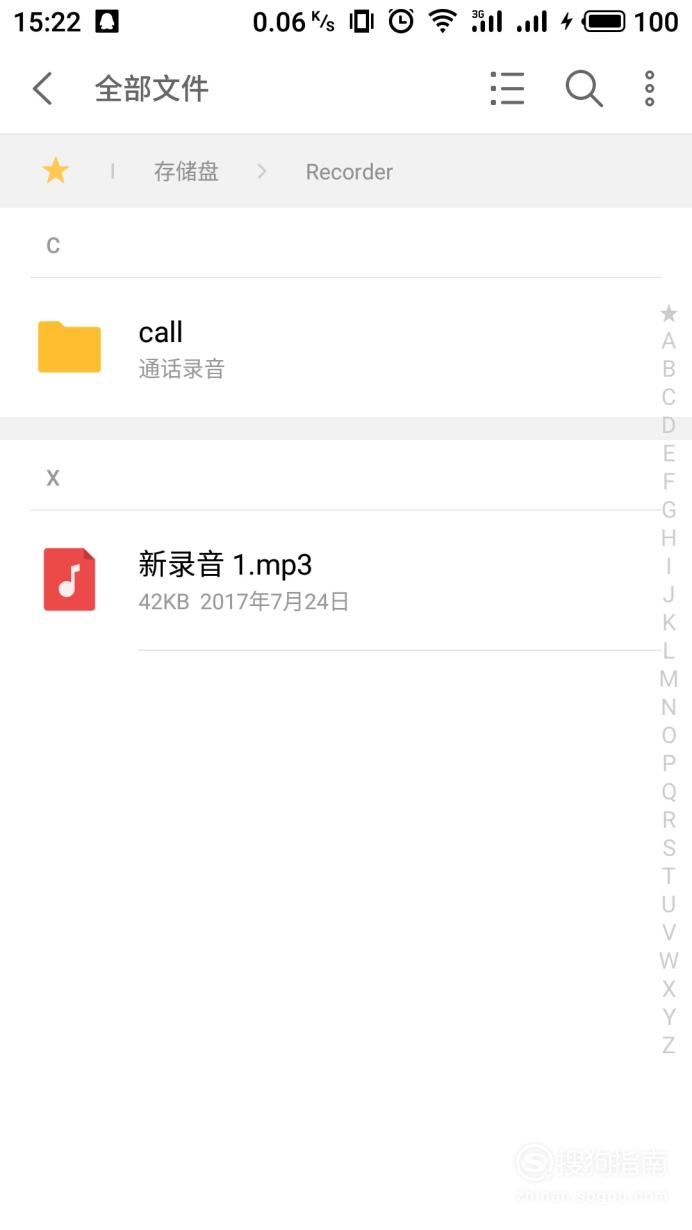
Task: Jump to letter X in the index
Action: pos(669,989)
